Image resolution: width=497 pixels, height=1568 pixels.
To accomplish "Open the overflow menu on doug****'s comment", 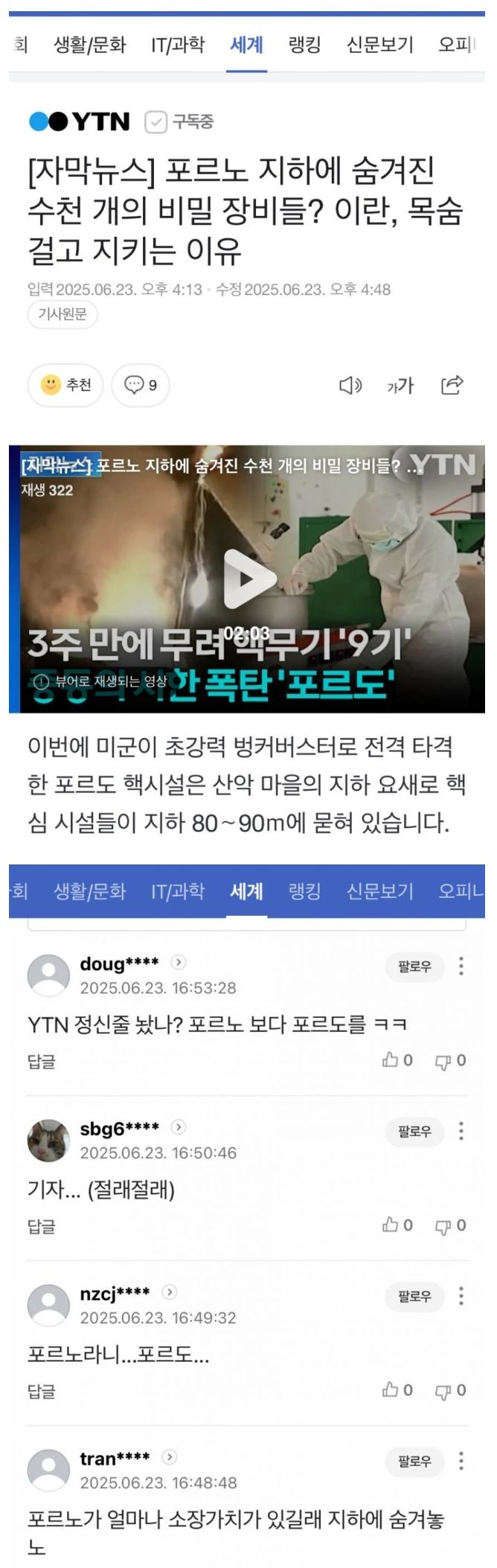I will 461,966.
